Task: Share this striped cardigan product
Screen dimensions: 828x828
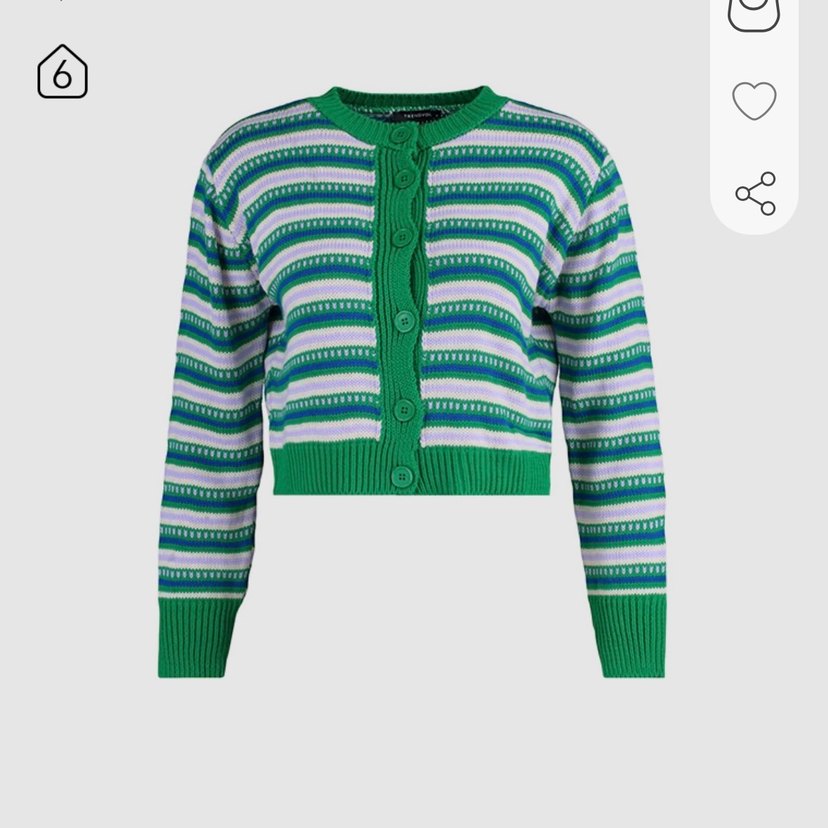Action: (x=755, y=193)
